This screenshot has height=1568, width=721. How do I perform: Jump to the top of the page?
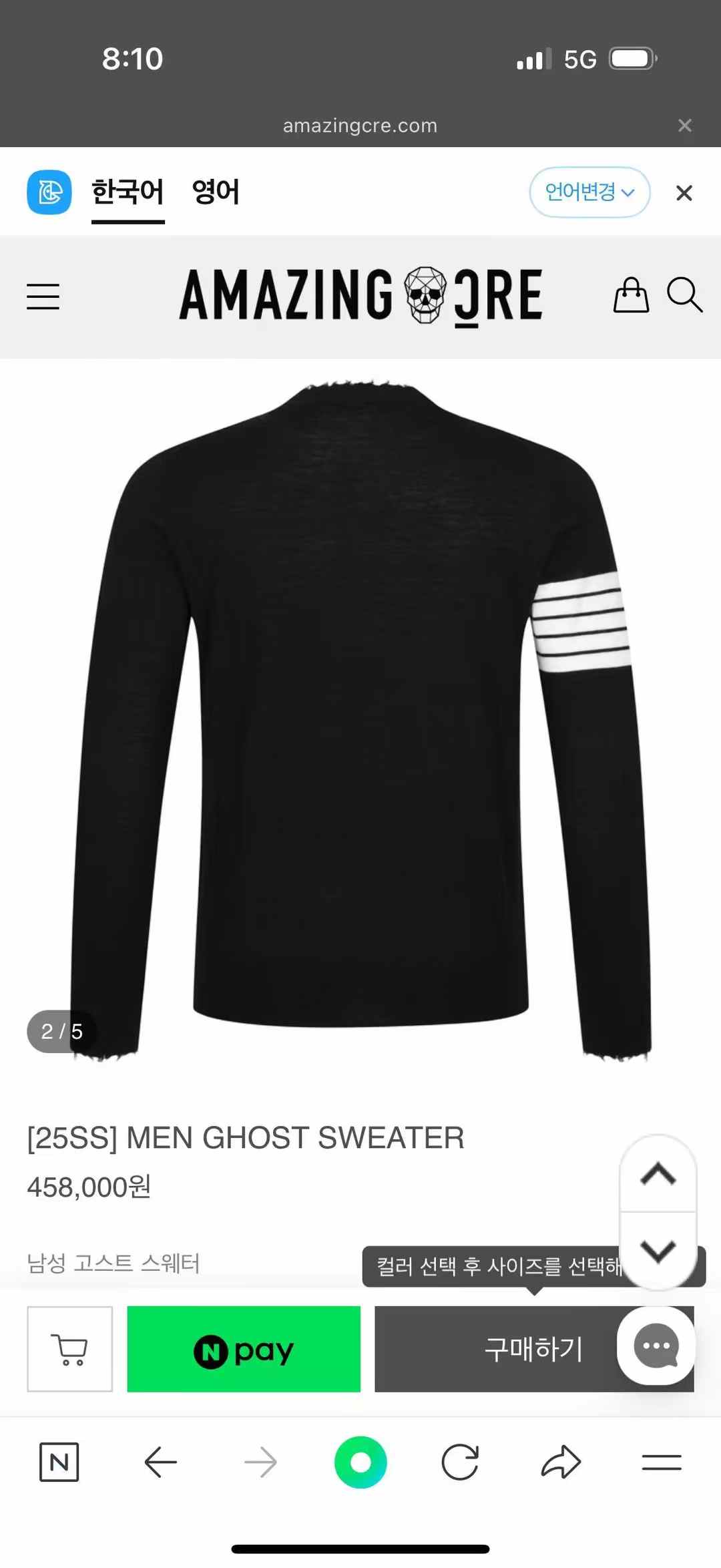[x=658, y=1174]
